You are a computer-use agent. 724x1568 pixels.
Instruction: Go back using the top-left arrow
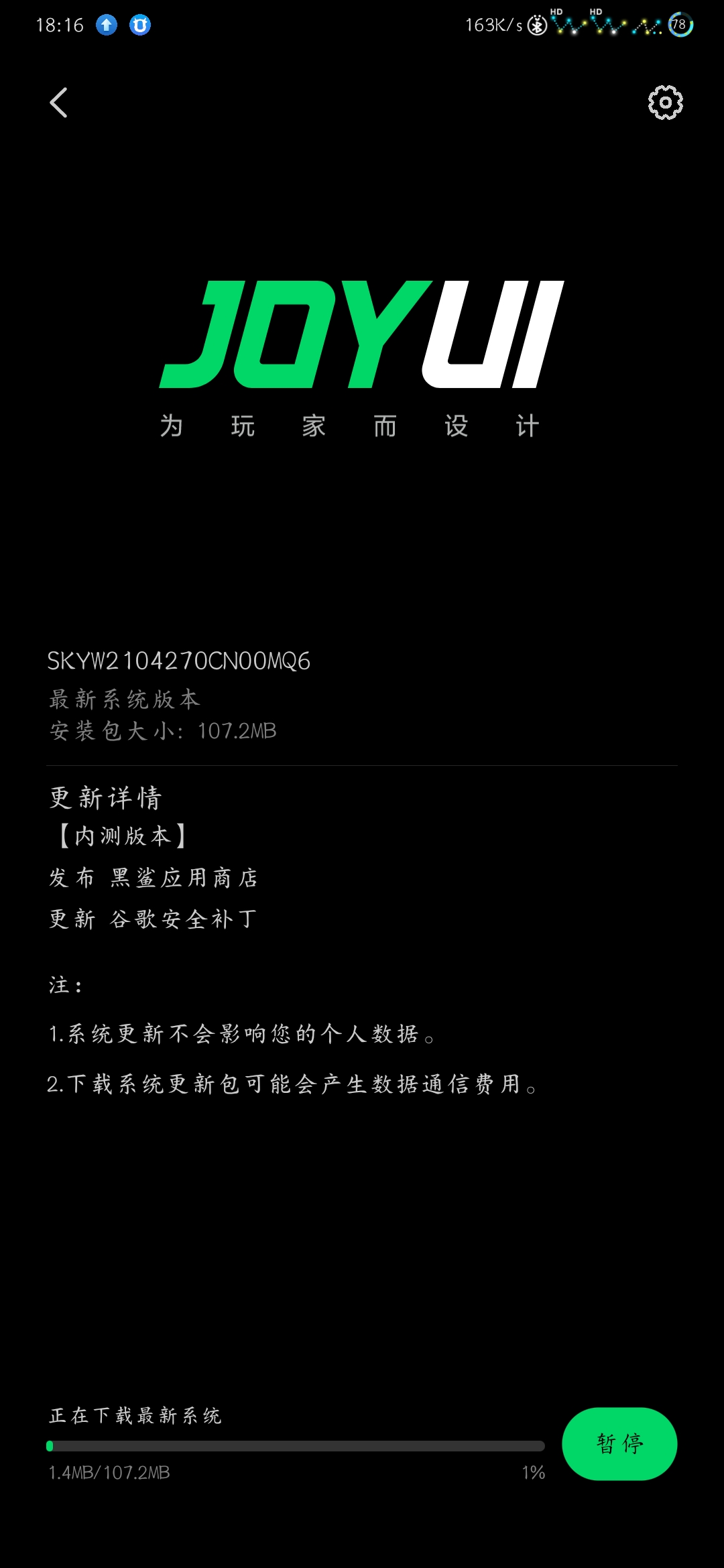point(59,103)
